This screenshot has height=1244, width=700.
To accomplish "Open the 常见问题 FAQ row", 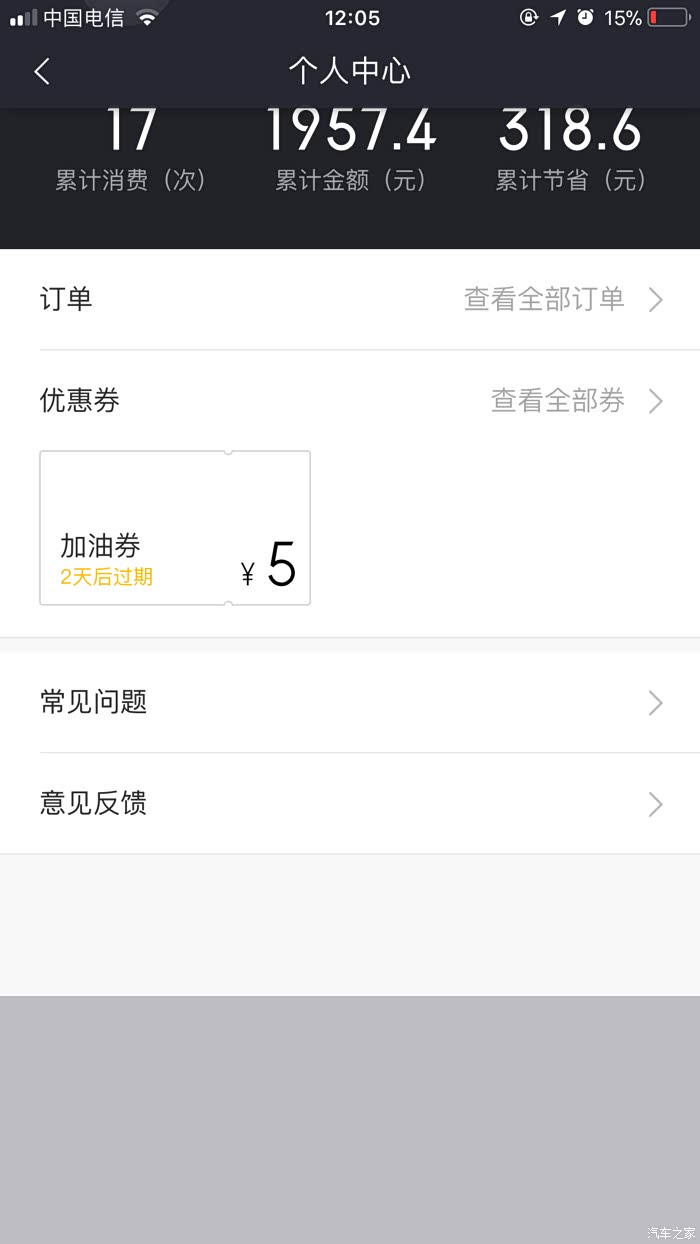I will tap(350, 703).
